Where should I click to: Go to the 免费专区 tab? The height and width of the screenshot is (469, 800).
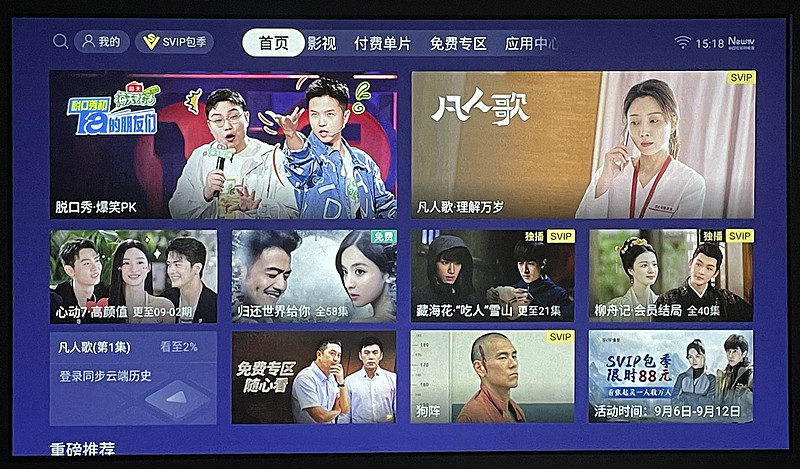[458, 43]
